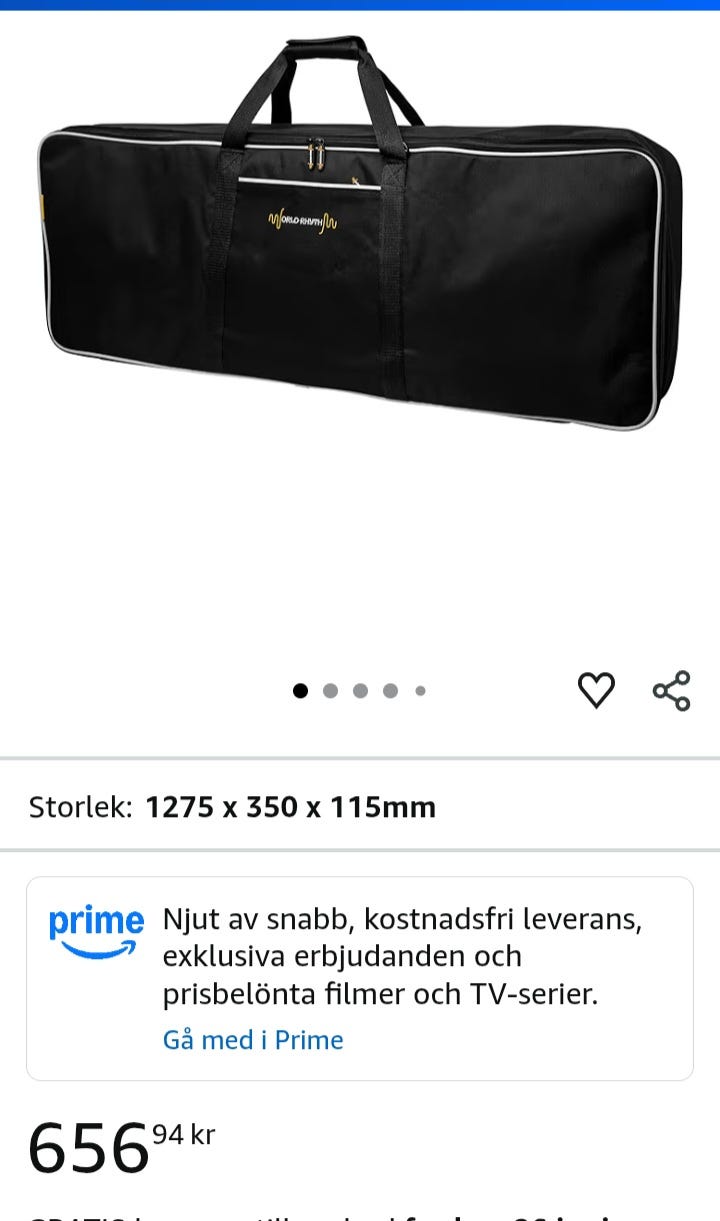
Task: Open the Storlek size selector
Action: 360,806
